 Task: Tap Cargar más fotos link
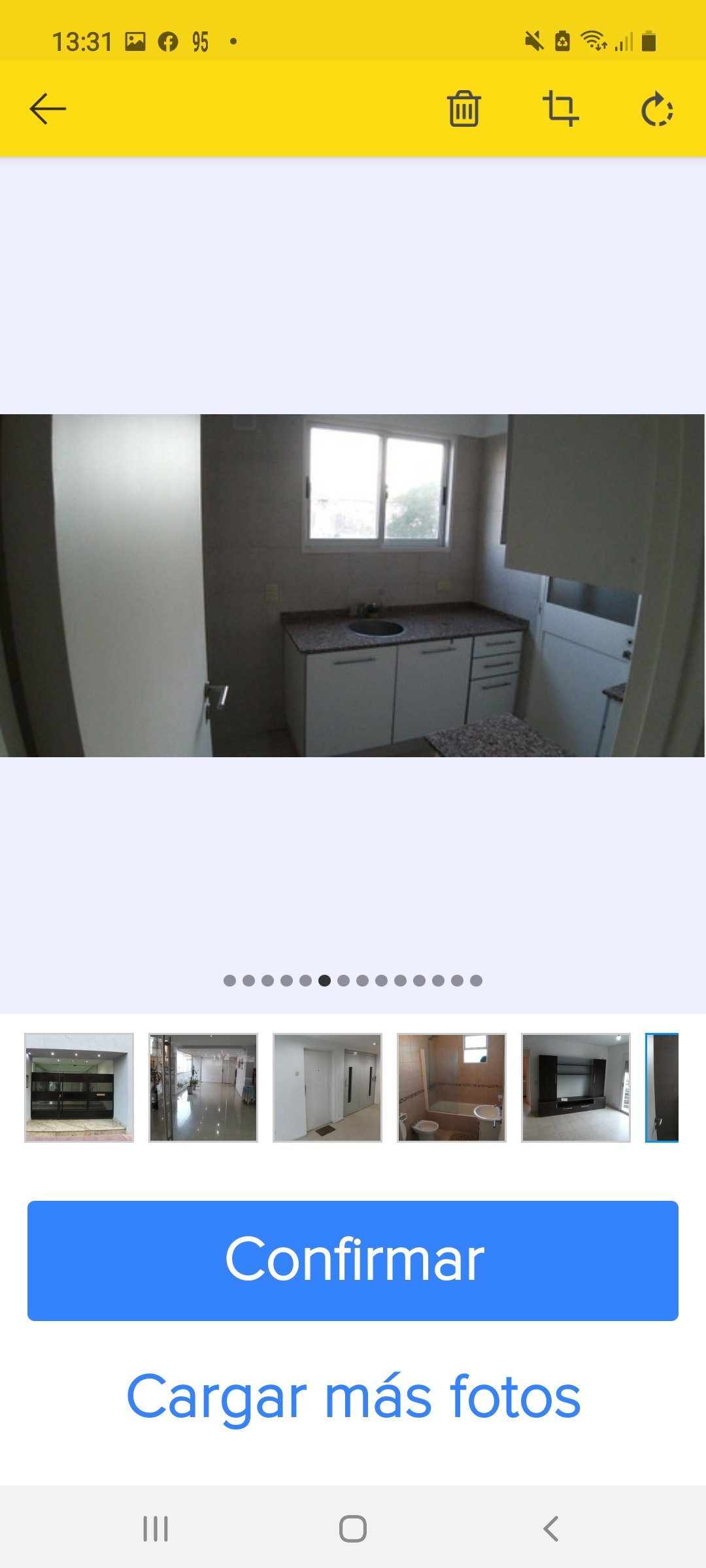(353, 1396)
